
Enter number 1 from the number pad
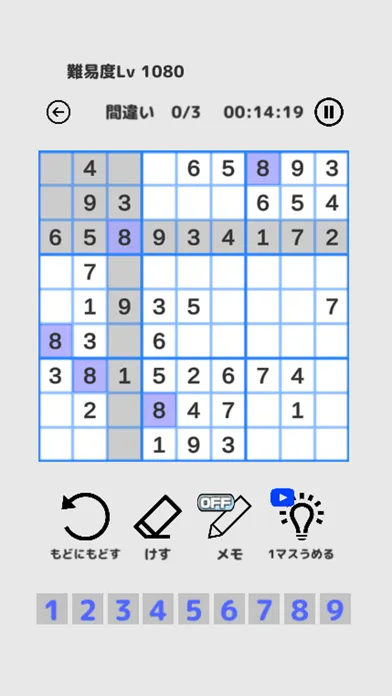pos(52,609)
